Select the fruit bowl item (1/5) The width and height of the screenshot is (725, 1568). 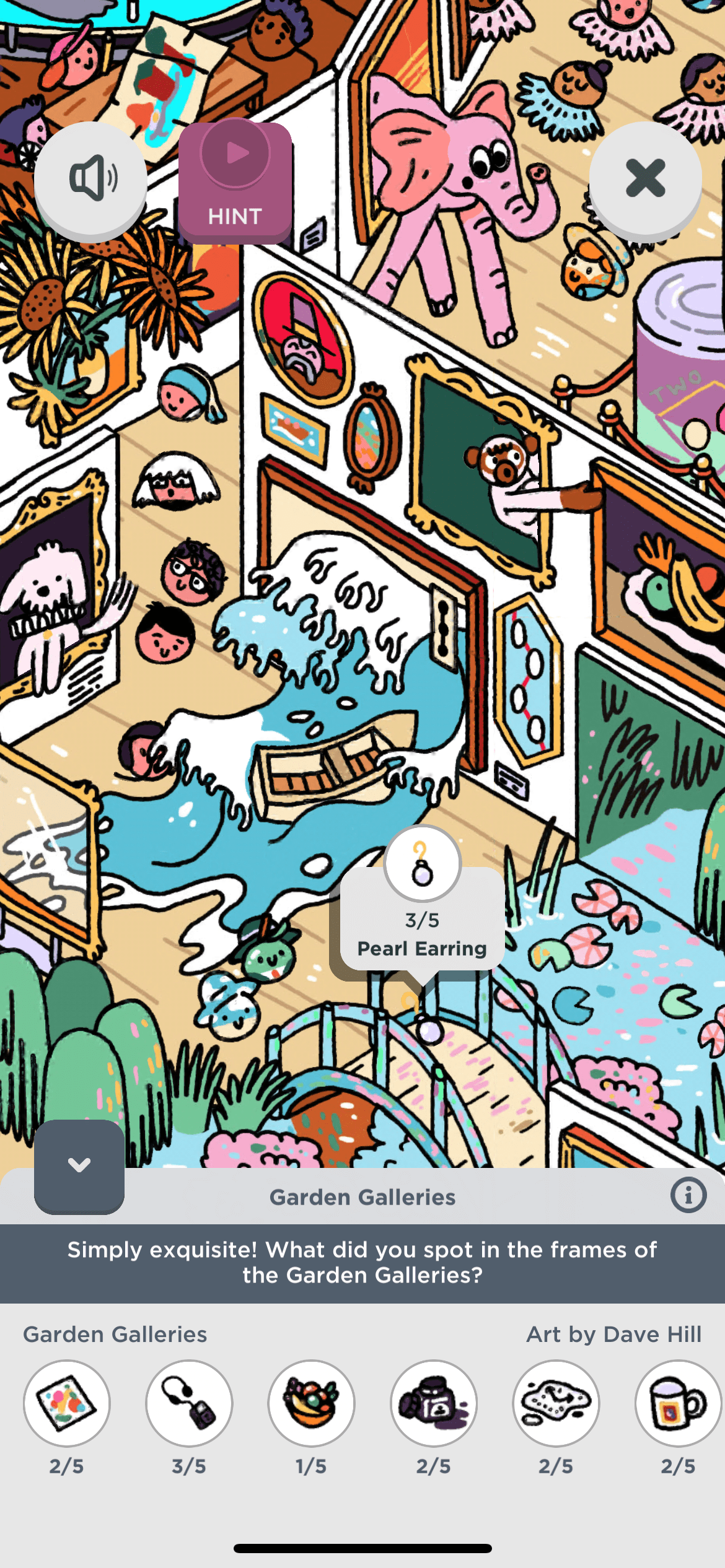point(311,1403)
